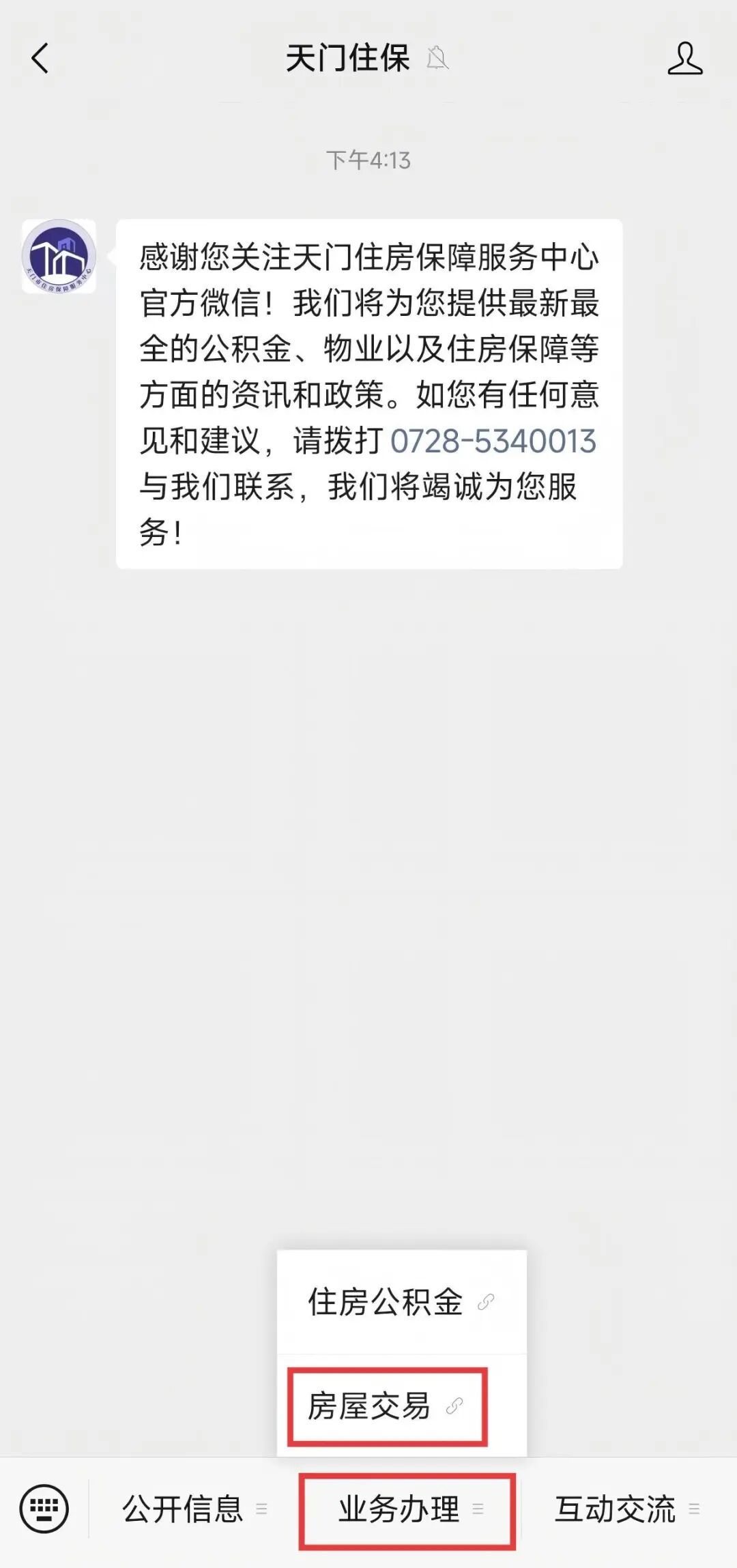Switch to keyboard input mode
The width and height of the screenshot is (737, 1568).
point(44,1509)
